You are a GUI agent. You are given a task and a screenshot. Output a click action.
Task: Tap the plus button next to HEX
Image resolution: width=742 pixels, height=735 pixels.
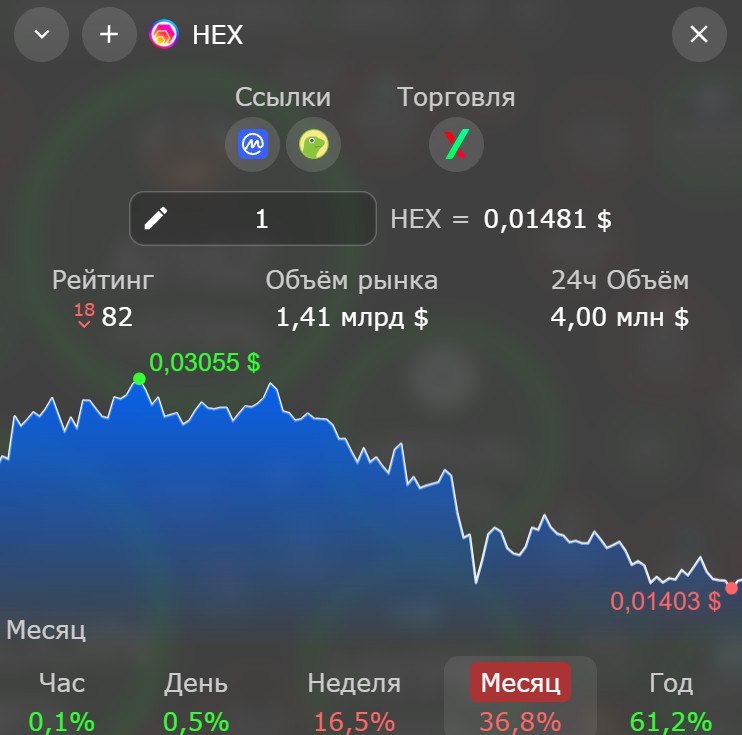coord(109,35)
